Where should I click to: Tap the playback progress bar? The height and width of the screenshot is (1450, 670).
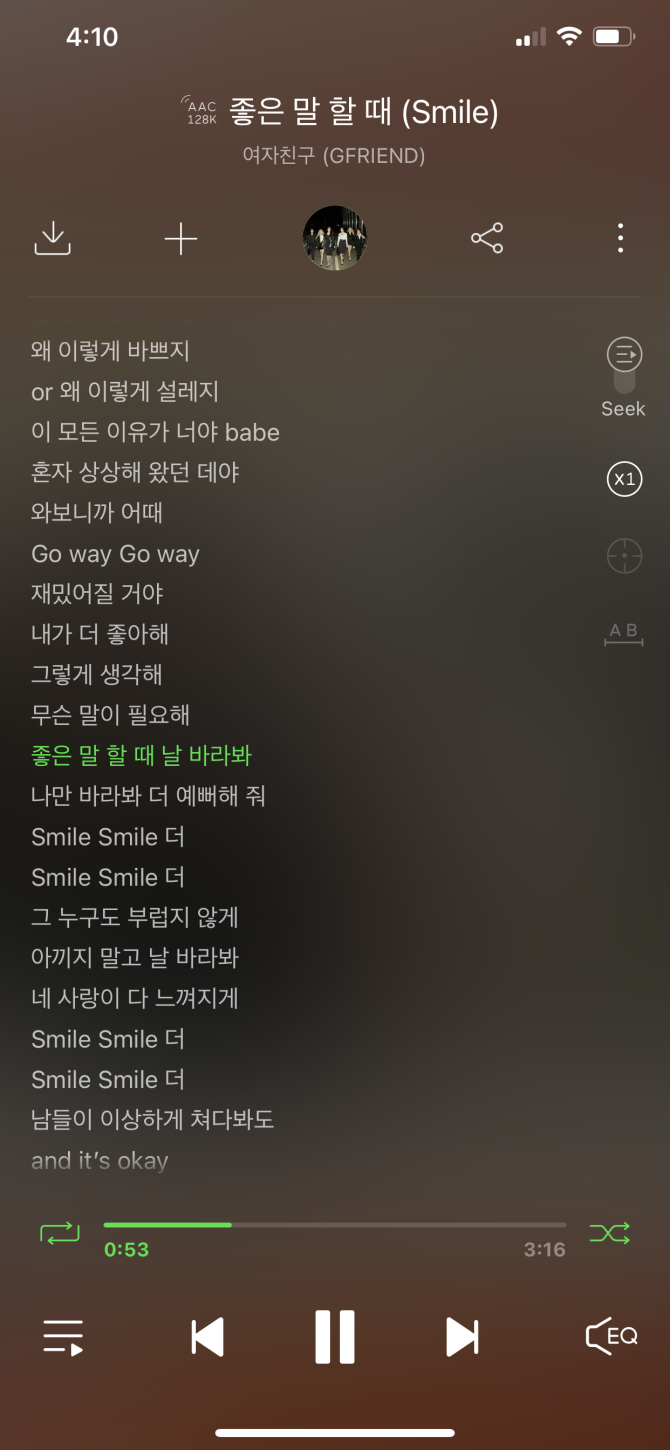334,1225
